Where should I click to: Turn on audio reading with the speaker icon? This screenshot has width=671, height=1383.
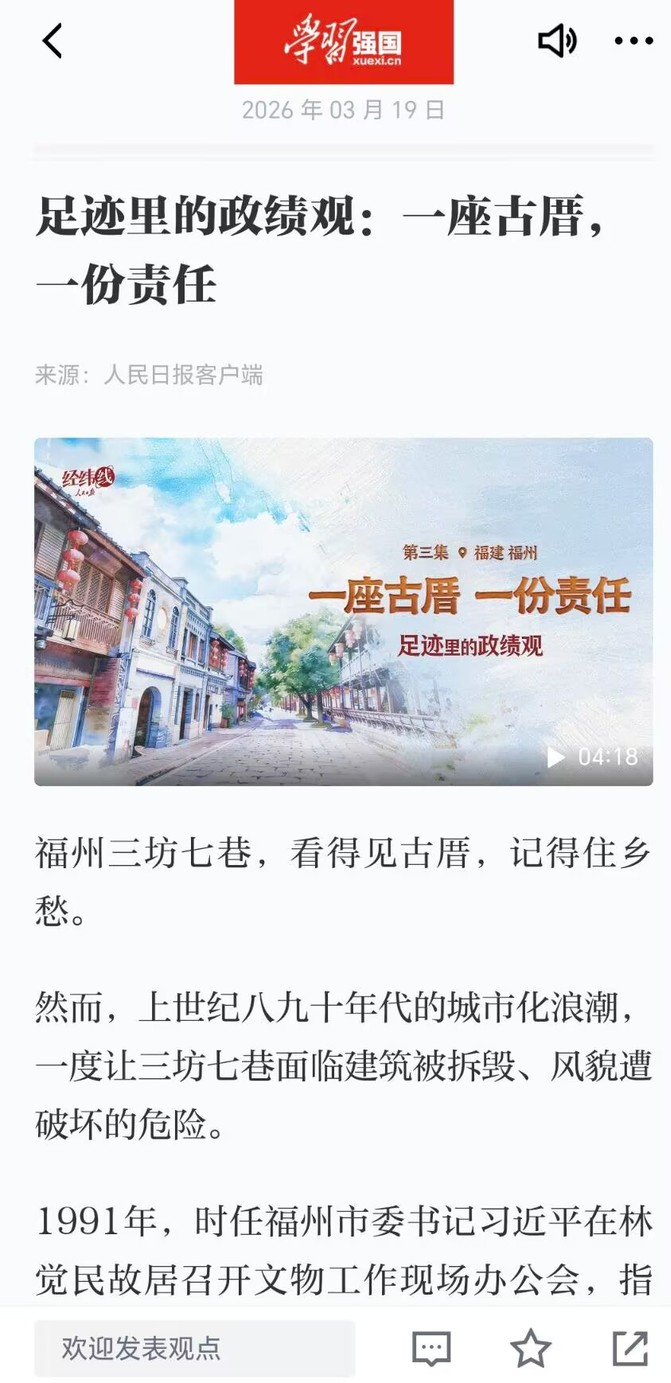pos(557,41)
